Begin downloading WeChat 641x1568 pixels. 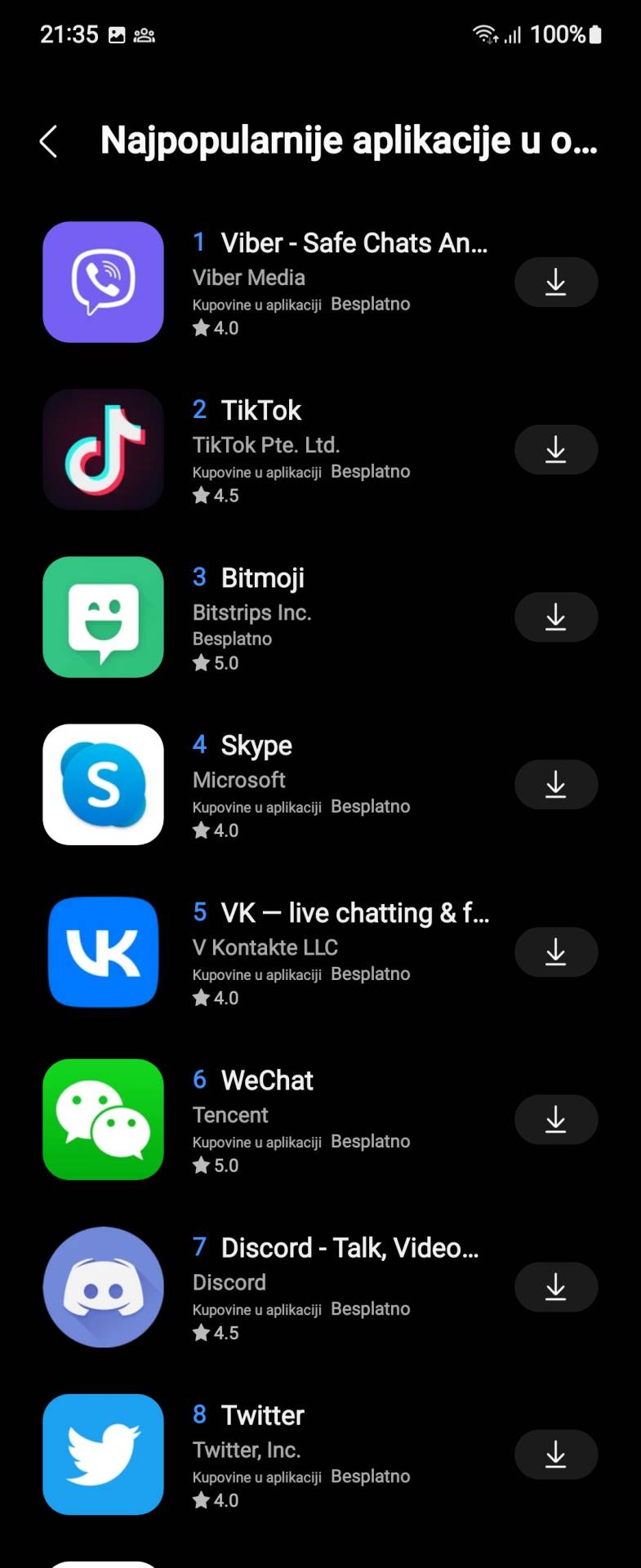point(556,1119)
